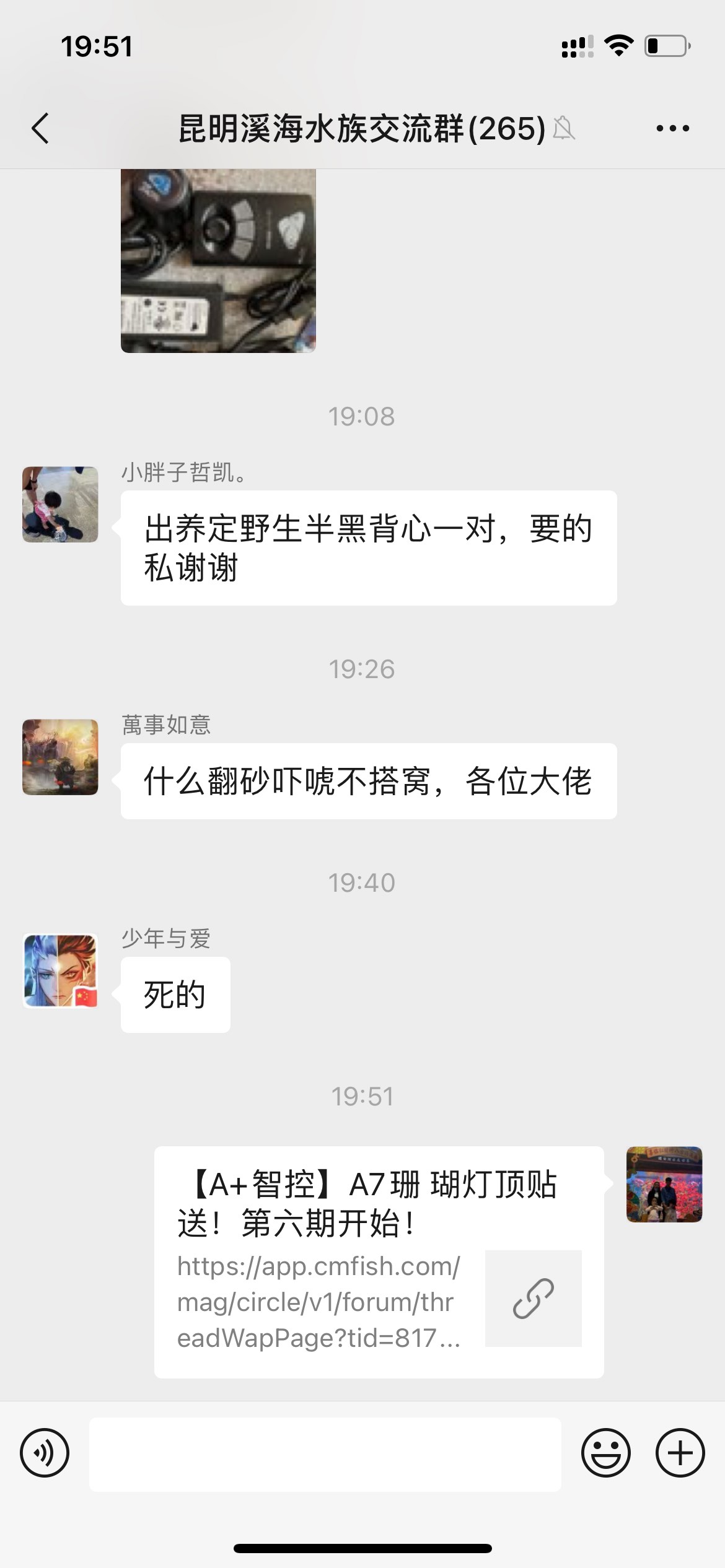Open the A+智控 A7 coral light link card
Viewport: 725px width, 1568px height.
pos(379,1261)
